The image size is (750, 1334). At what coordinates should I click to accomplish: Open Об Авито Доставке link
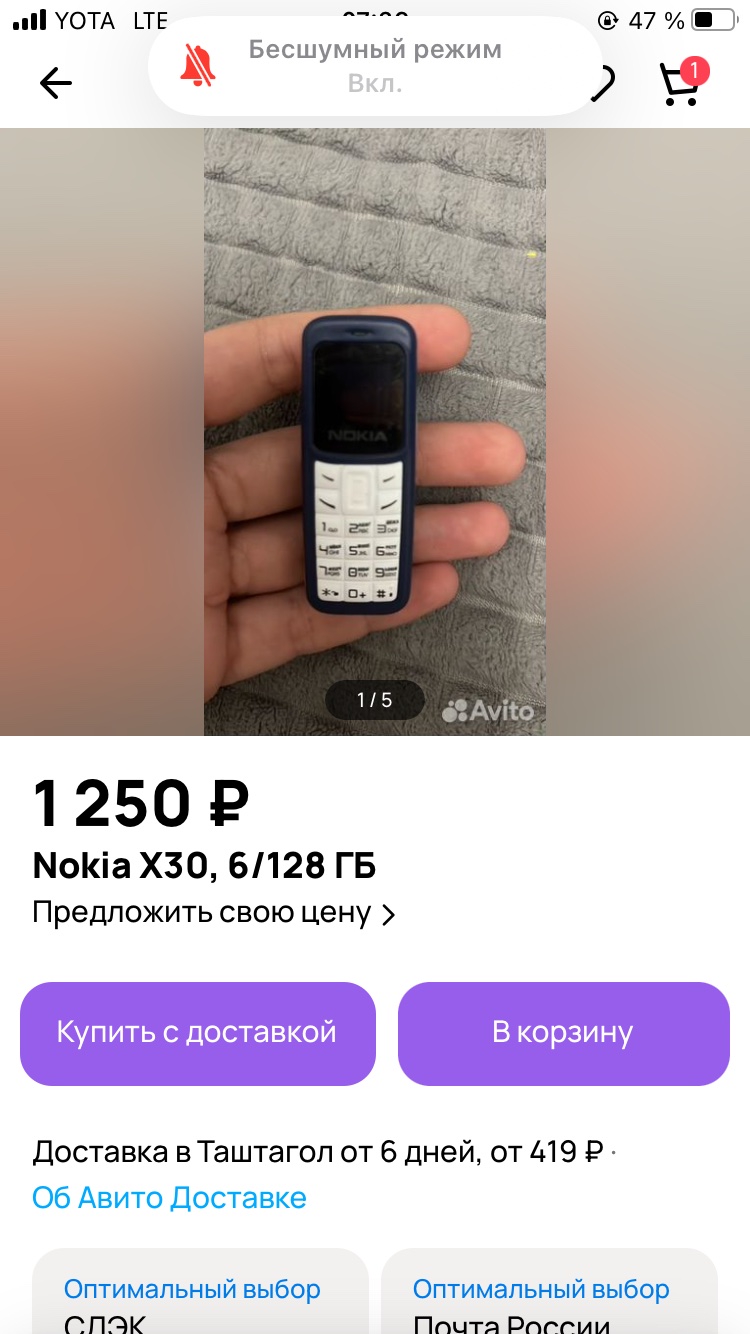(169, 1197)
